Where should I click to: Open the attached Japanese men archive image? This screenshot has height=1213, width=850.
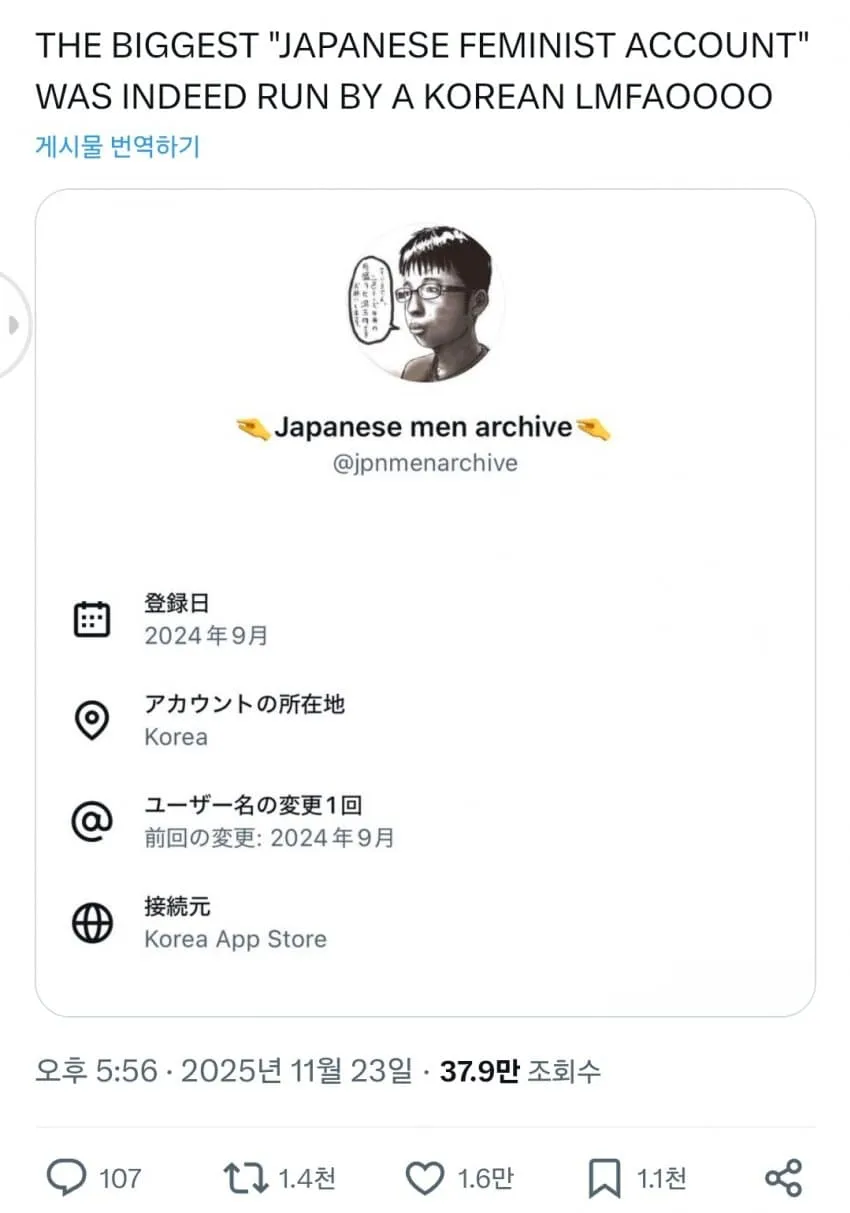coord(425,602)
